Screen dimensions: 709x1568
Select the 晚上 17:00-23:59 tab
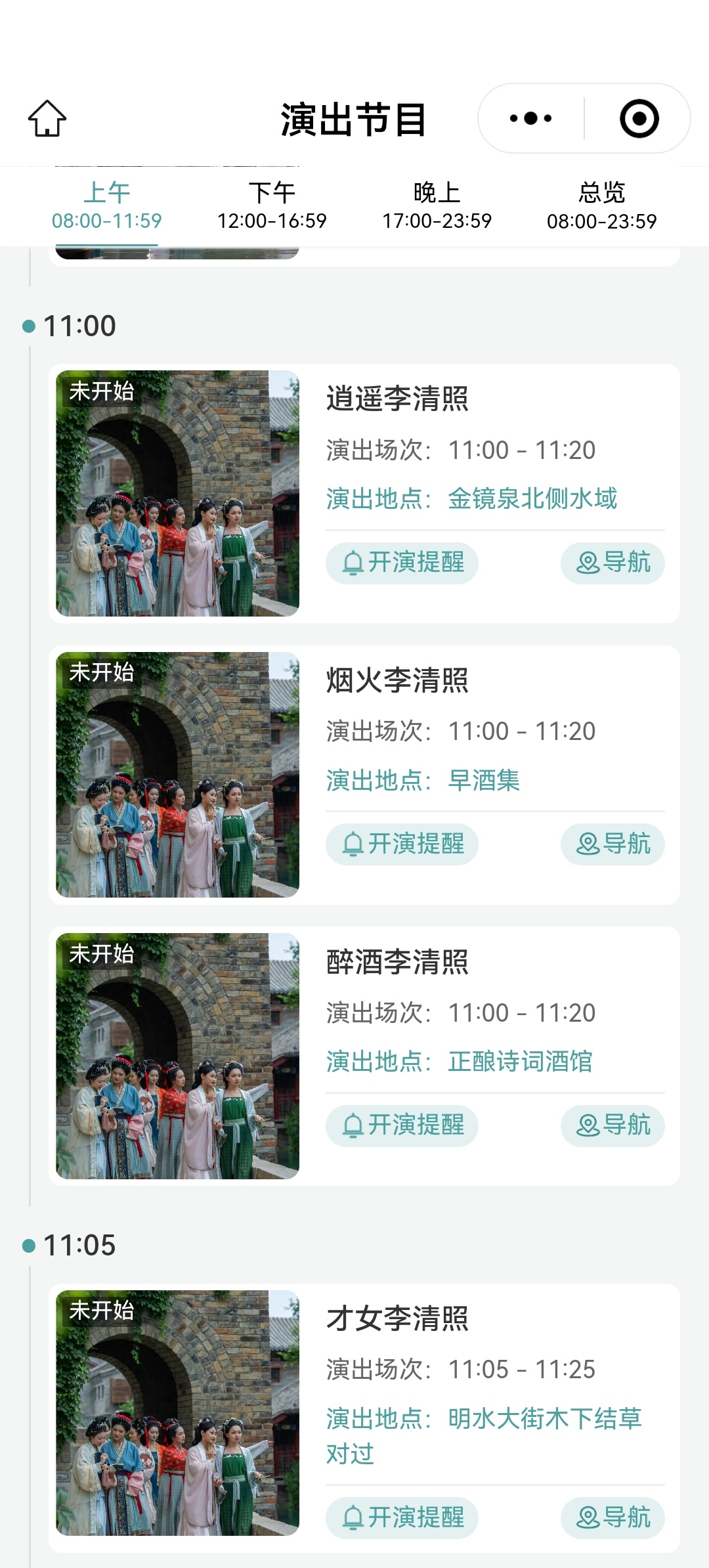pyautogui.click(x=437, y=206)
